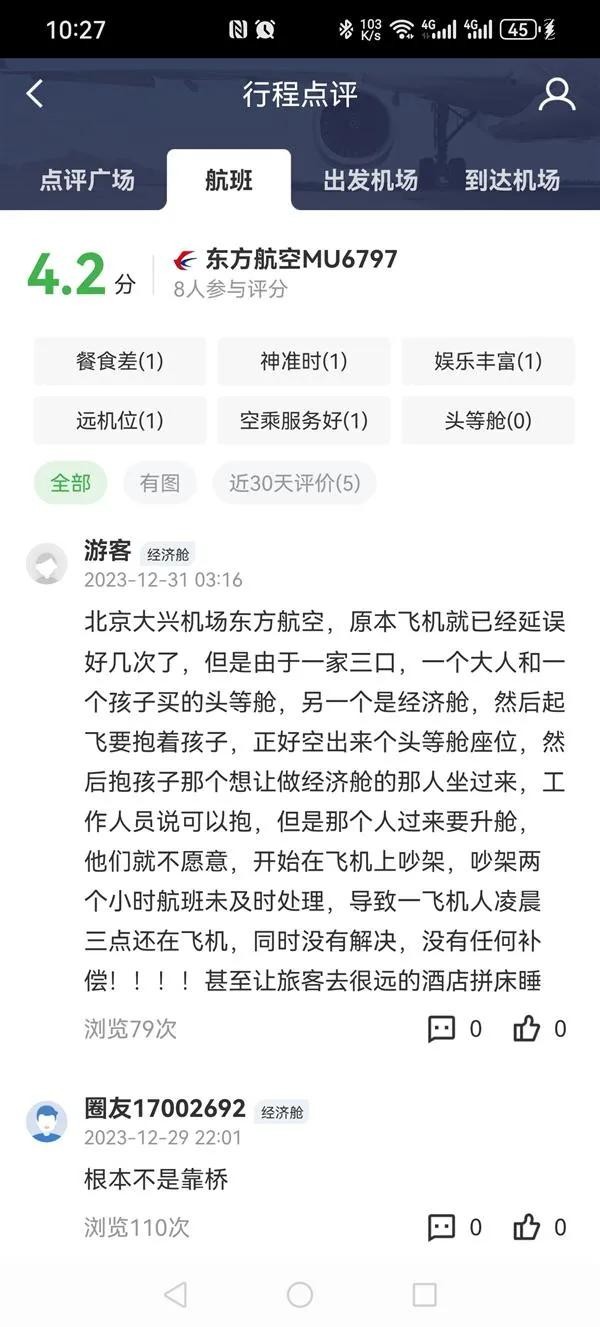Screen dimensions: 600x1327
Task: Select the 神准时(1) tag
Action: click(x=304, y=361)
